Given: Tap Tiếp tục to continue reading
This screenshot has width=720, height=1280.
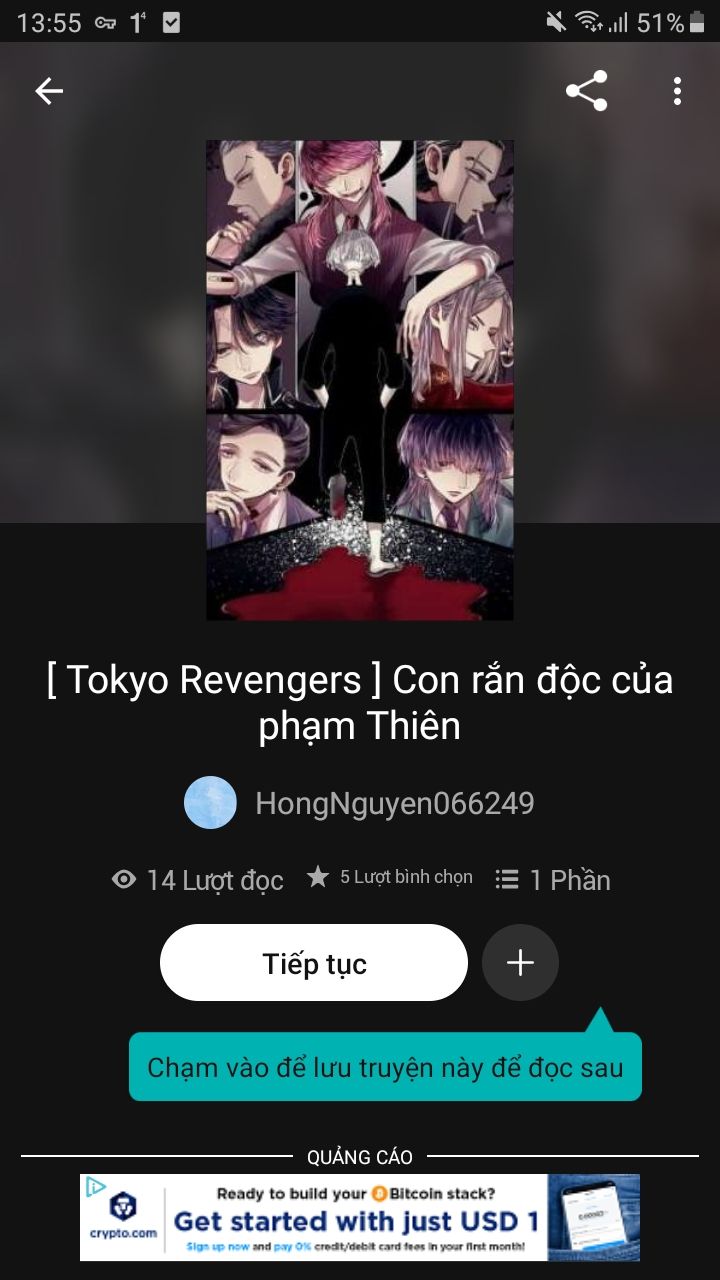Looking at the screenshot, I should (x=314, y=963).
